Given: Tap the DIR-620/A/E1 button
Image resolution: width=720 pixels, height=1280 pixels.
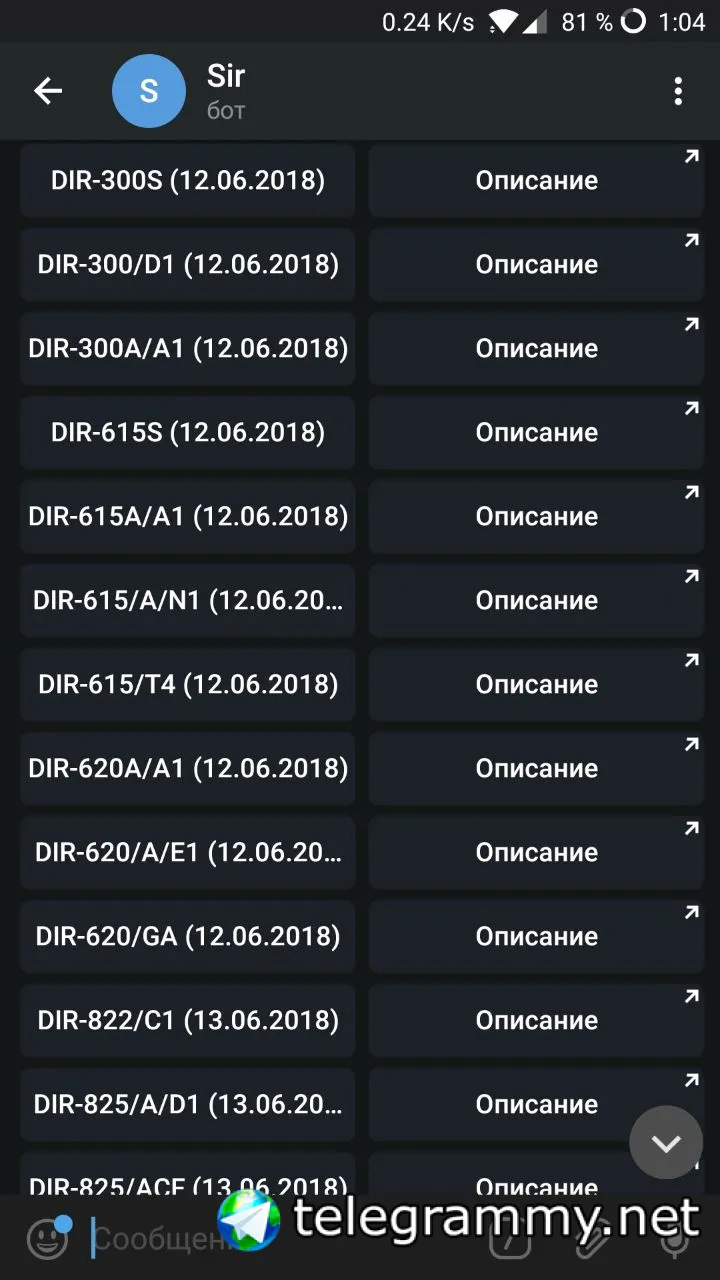Looking at the screenshot, I should [188, 853].
